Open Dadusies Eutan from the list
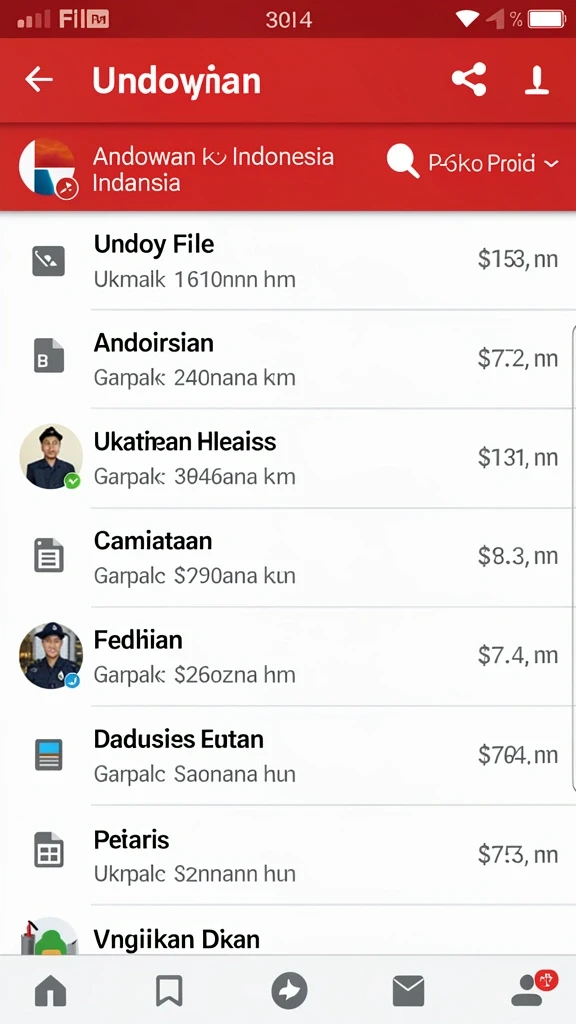Image resolution: width=576 pixels, height=1024 pixels. point(288,756)
